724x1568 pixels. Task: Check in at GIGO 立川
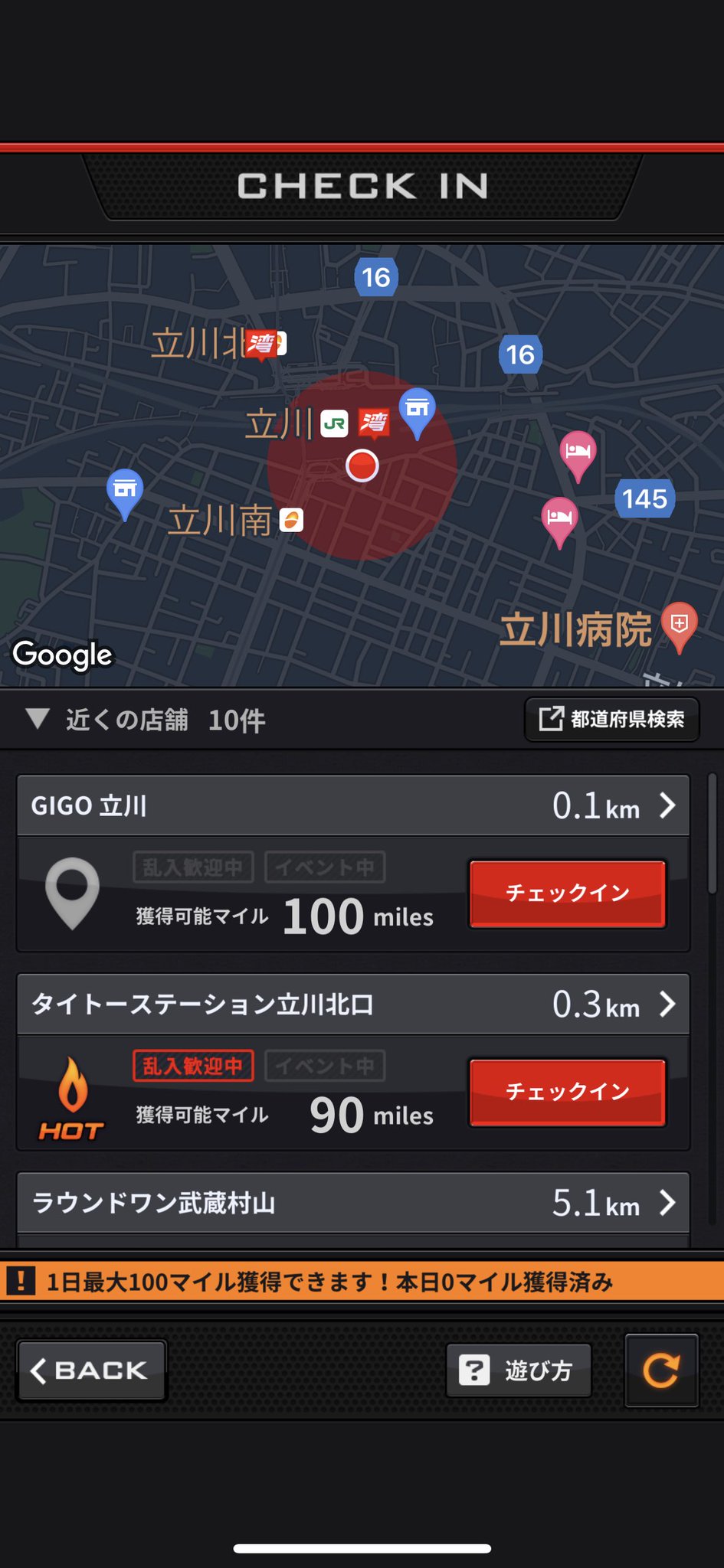coord(567,893)
